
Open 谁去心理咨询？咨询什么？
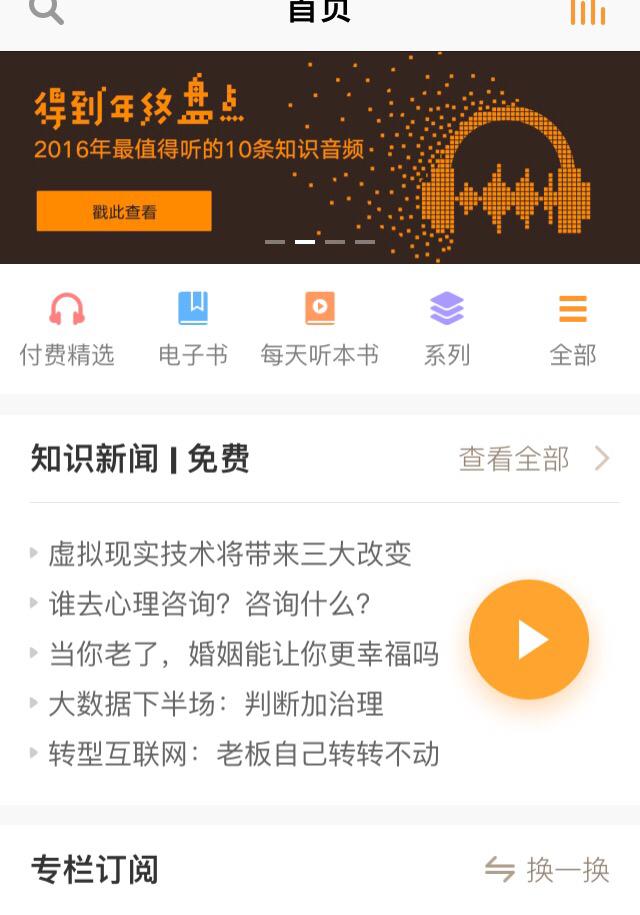210,604
